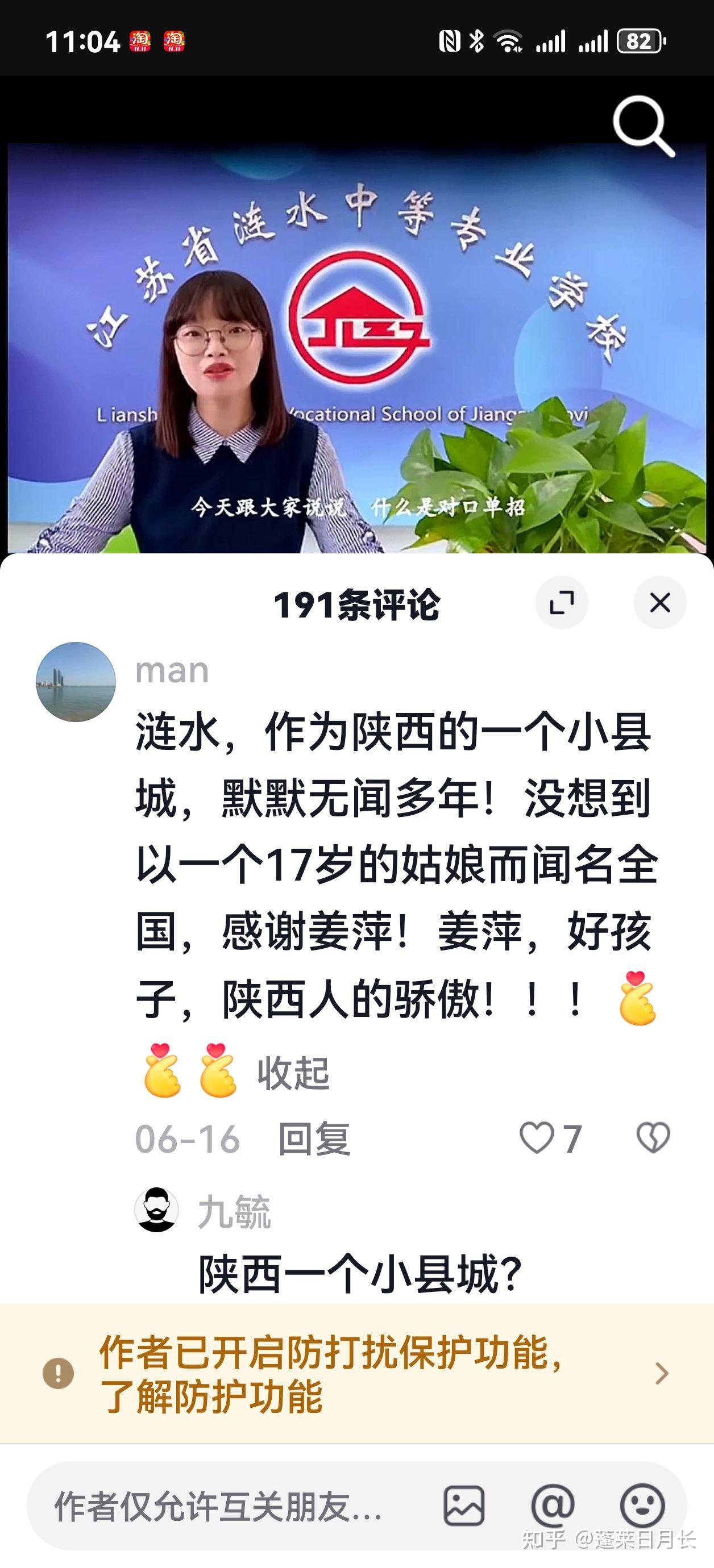Viewport: 714px width, 1568px height.
Task: Open the search magnifier over the video
Action: tap(644, 127)
